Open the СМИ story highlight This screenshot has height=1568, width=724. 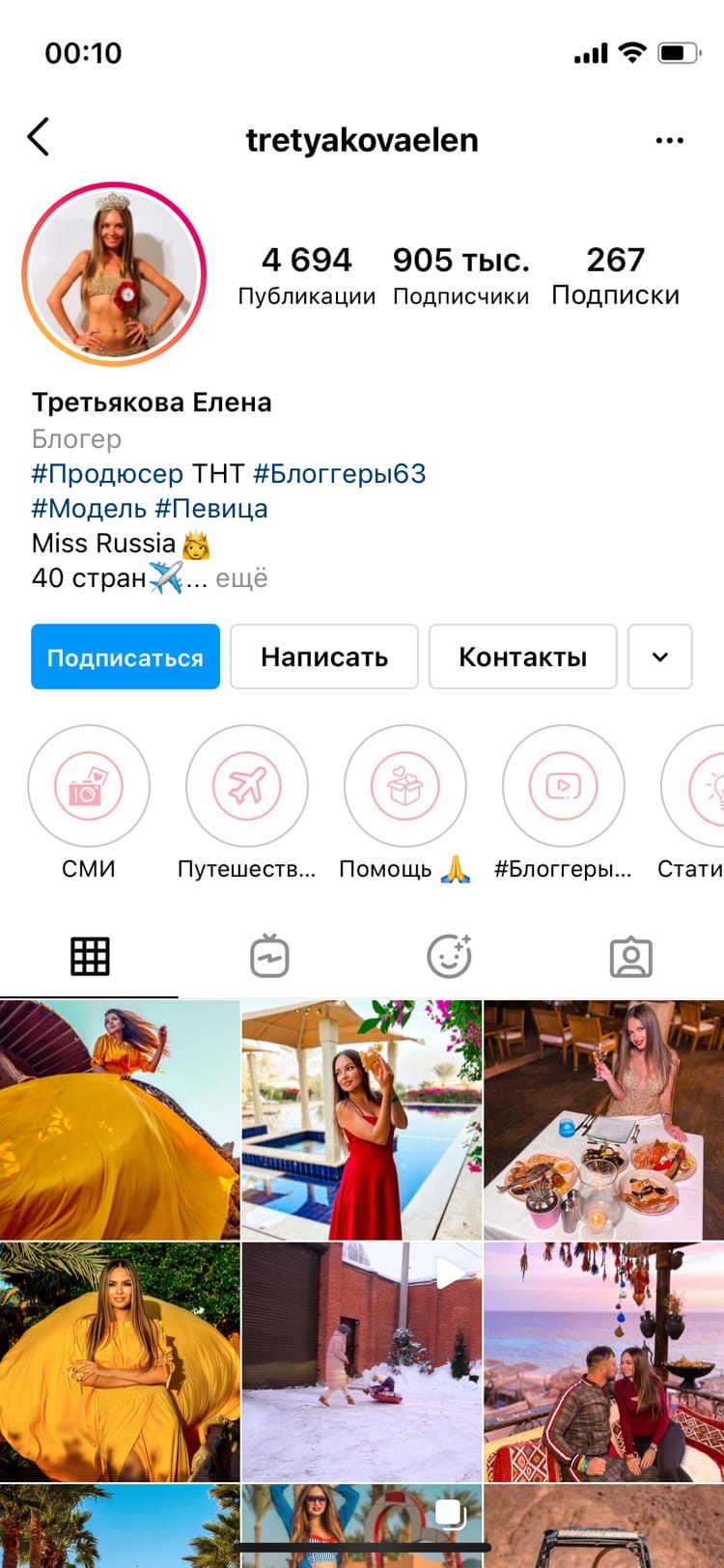pyautogui.click(x=89, y=787)
